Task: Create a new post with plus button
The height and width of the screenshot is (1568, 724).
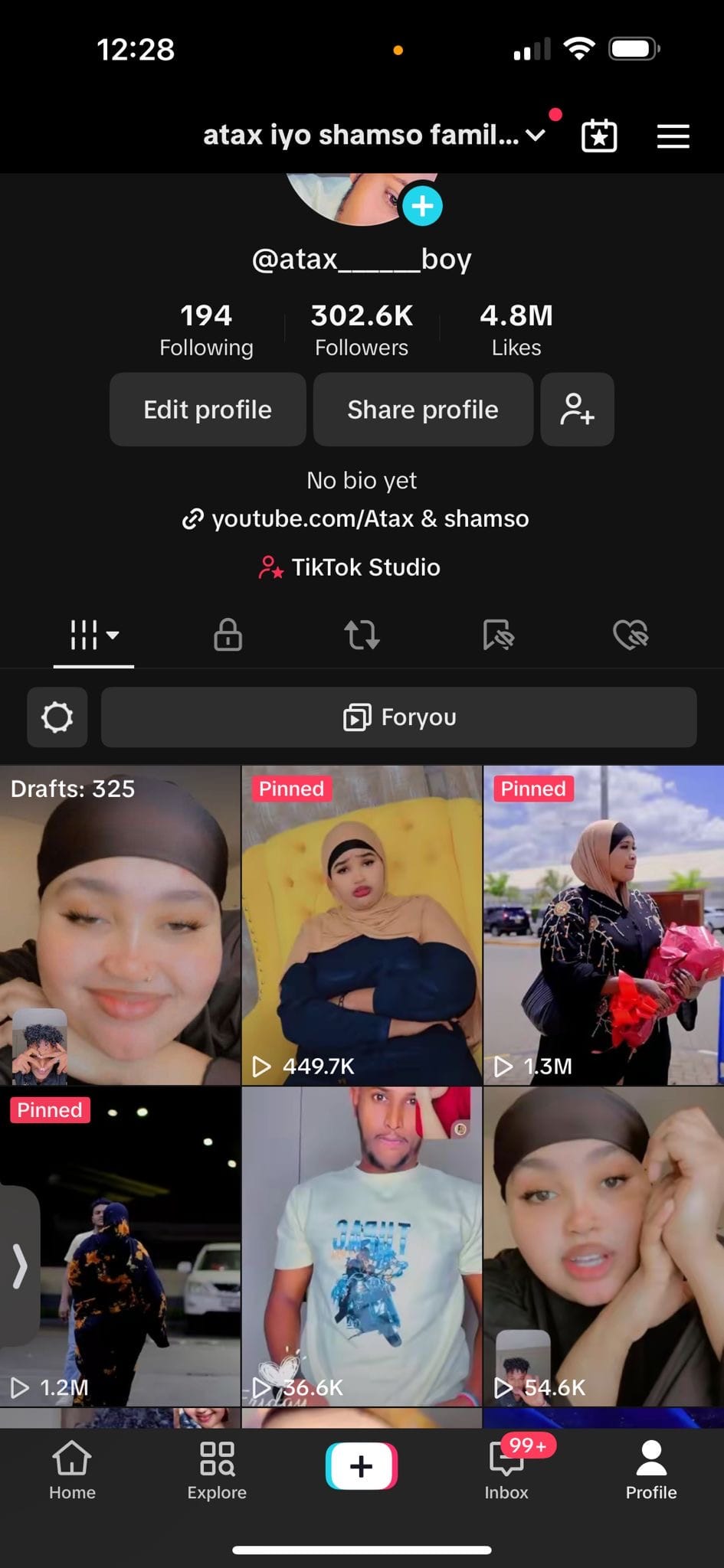Action: point(362,1465)
